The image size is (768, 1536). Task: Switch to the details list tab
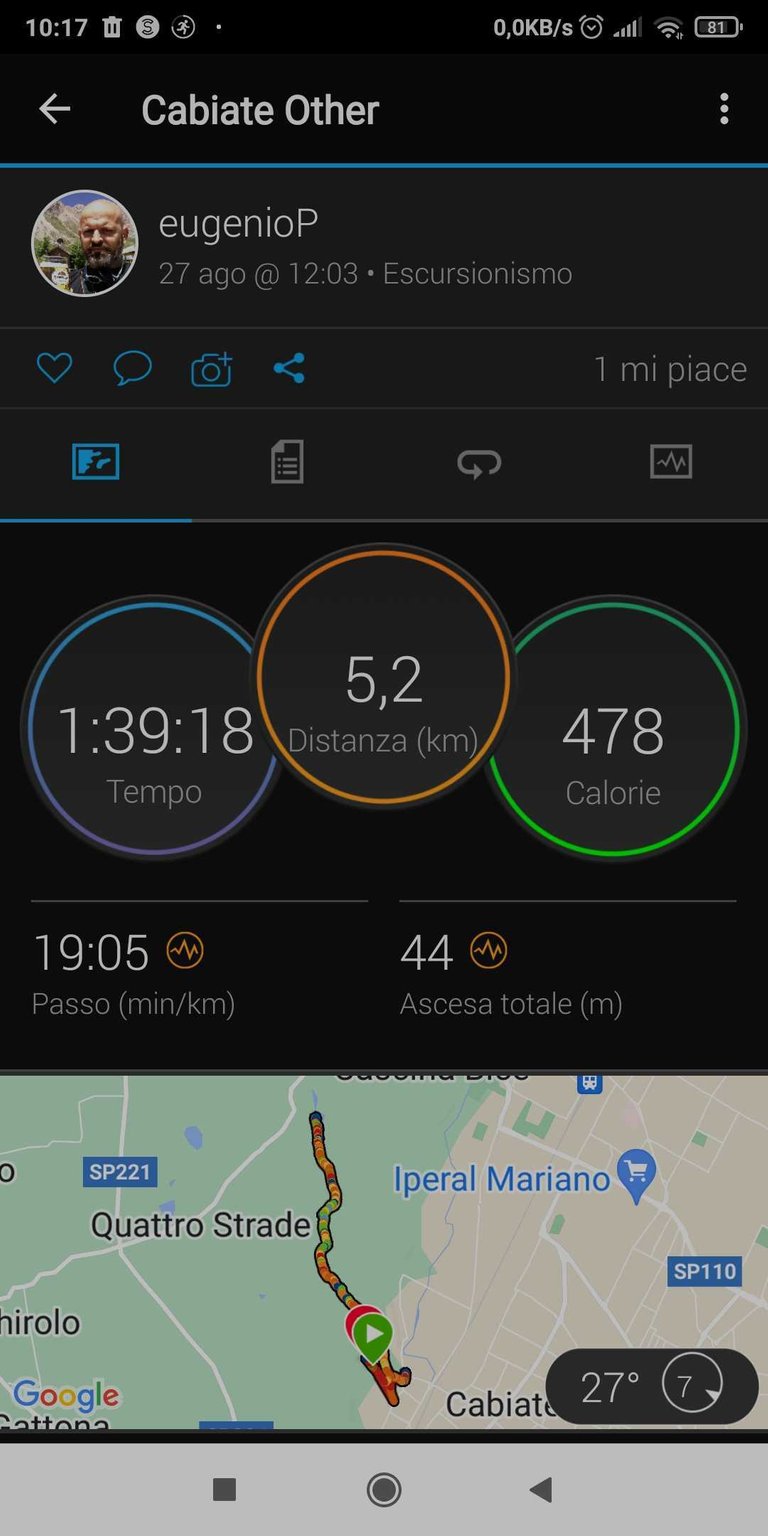click(x=287, y=462)
